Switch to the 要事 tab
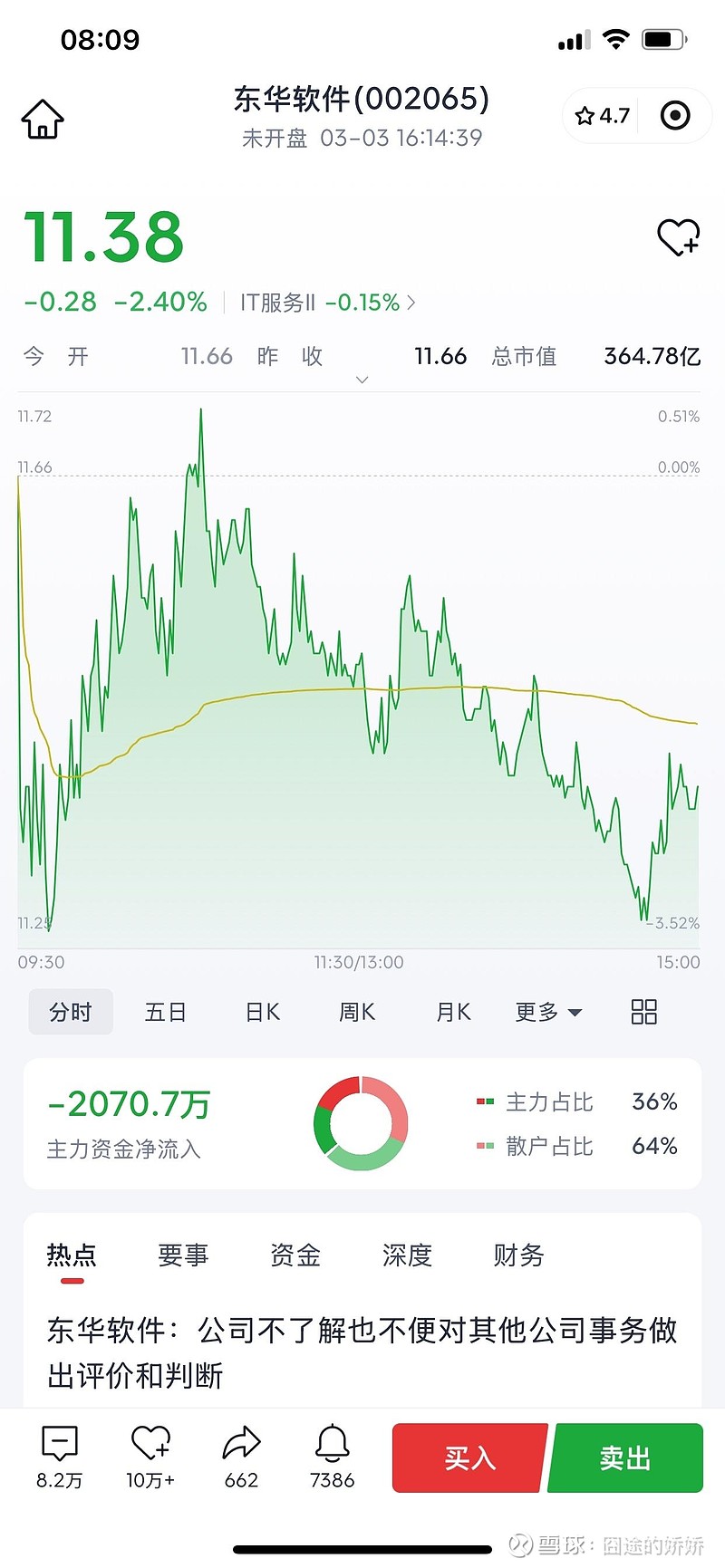This screenshot has width=725, height=1568. click(183, 1255)
